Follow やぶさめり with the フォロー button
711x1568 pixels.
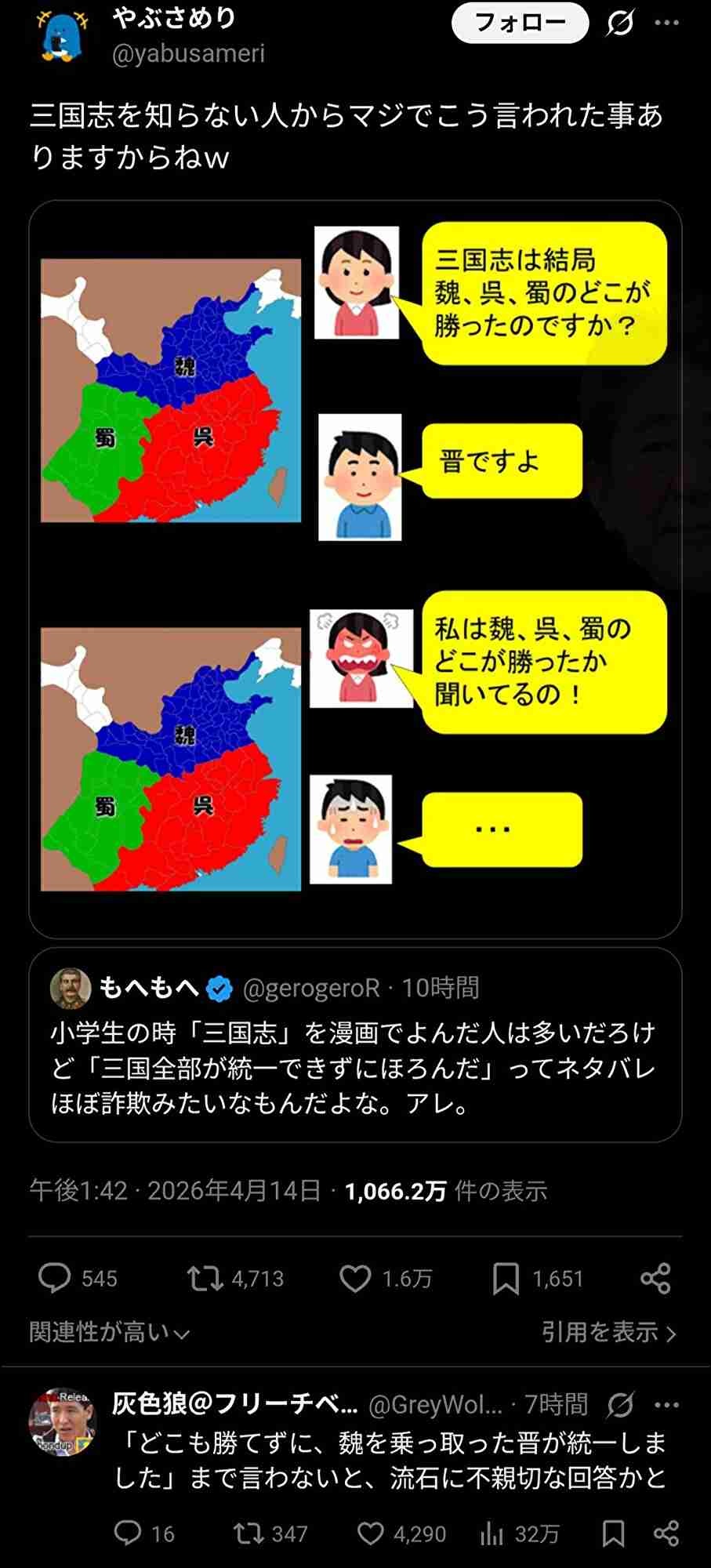point(520,23)
